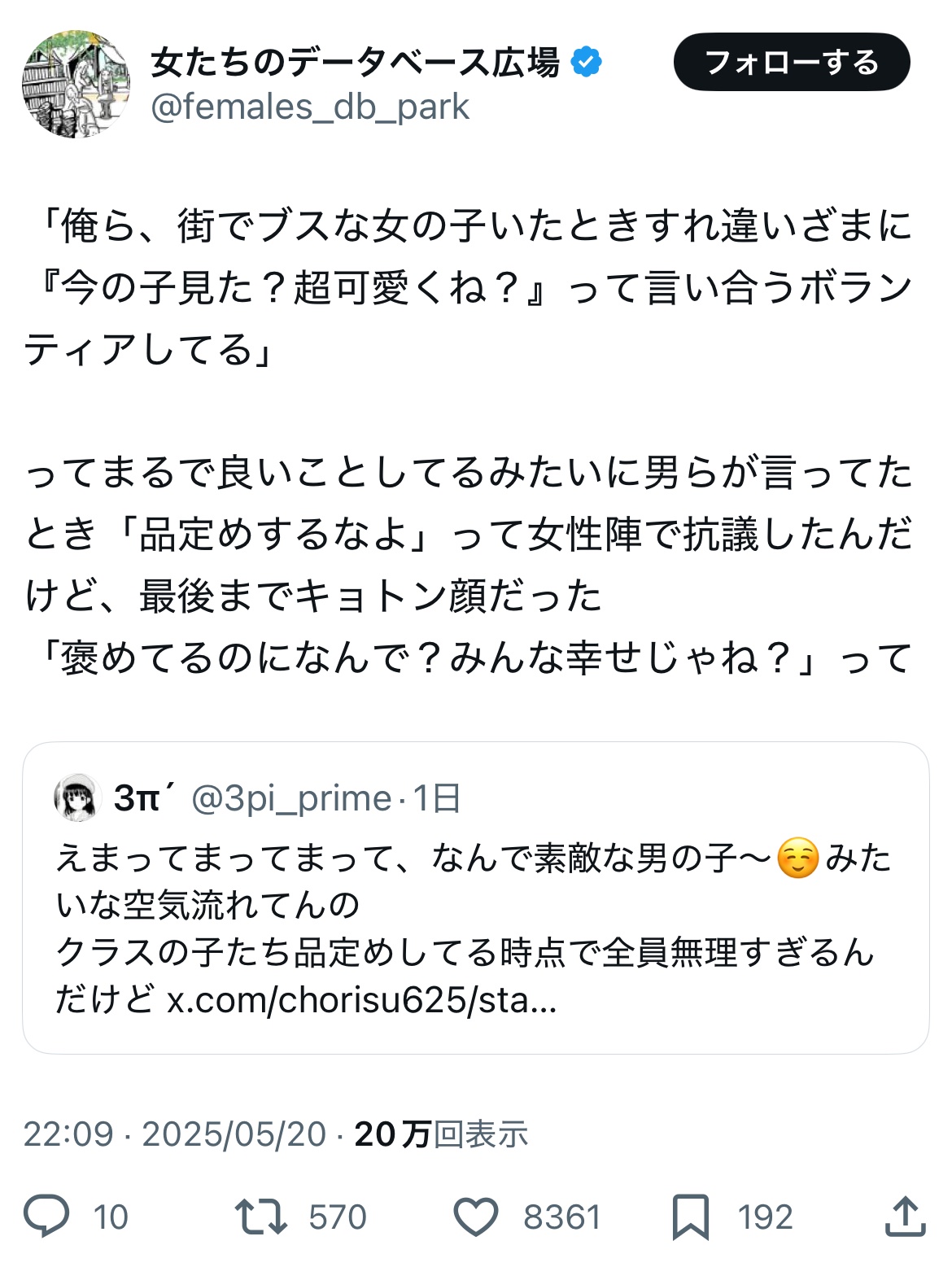Reply to this post
This screenshot has width=952, height=1267.
(47, 1217)
